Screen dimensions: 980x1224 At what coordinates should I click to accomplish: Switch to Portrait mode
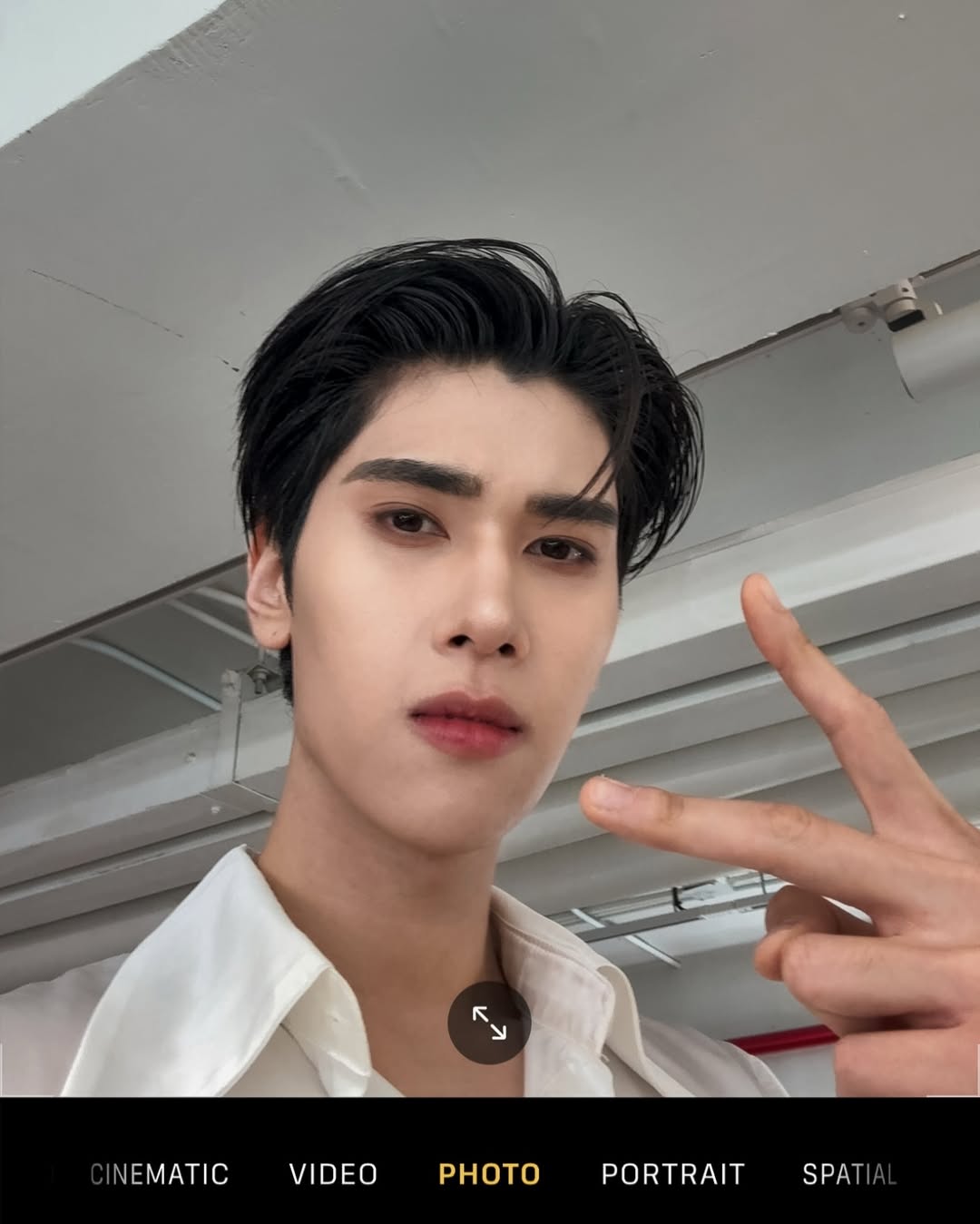(672, 1174)
